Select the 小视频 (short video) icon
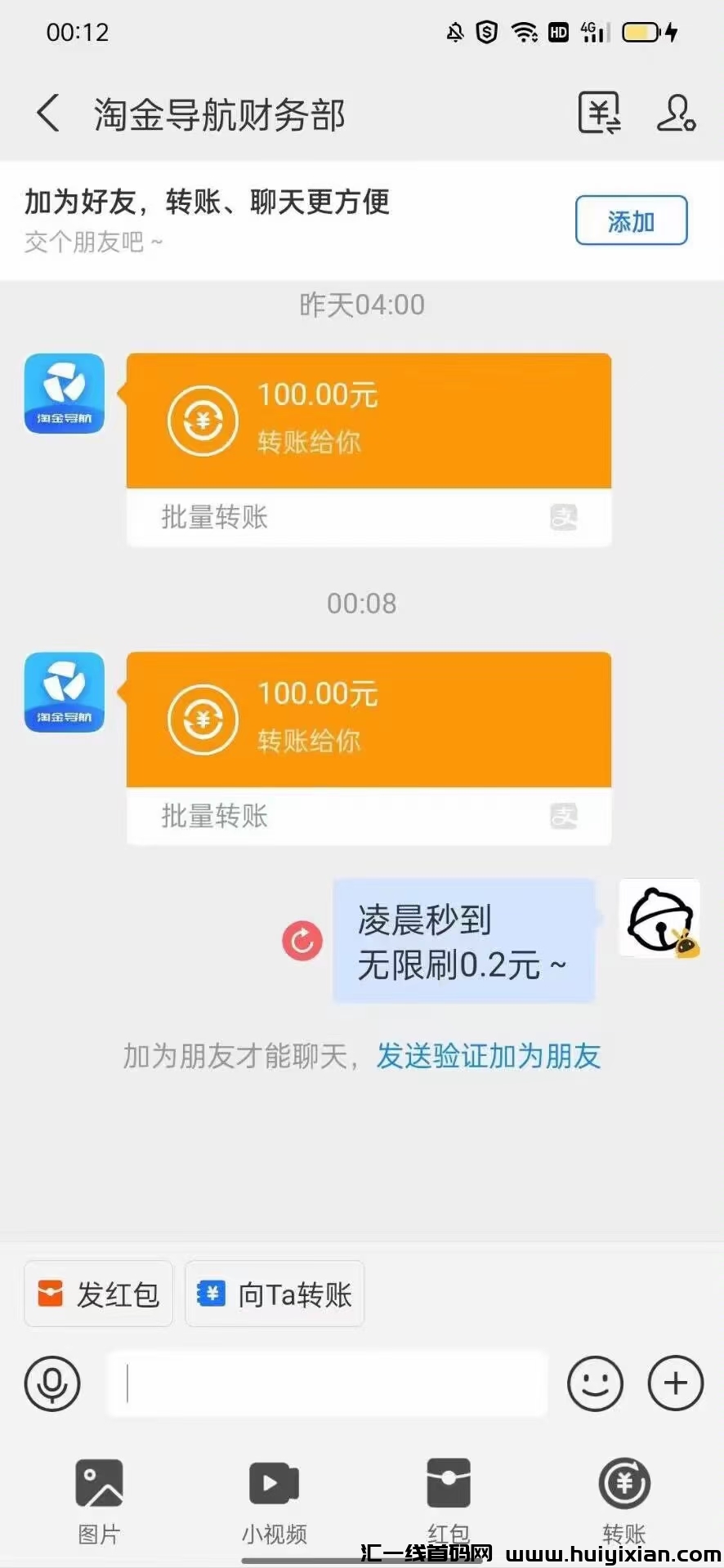This screenshot has width=724, height=1568. click(273, 1499)
